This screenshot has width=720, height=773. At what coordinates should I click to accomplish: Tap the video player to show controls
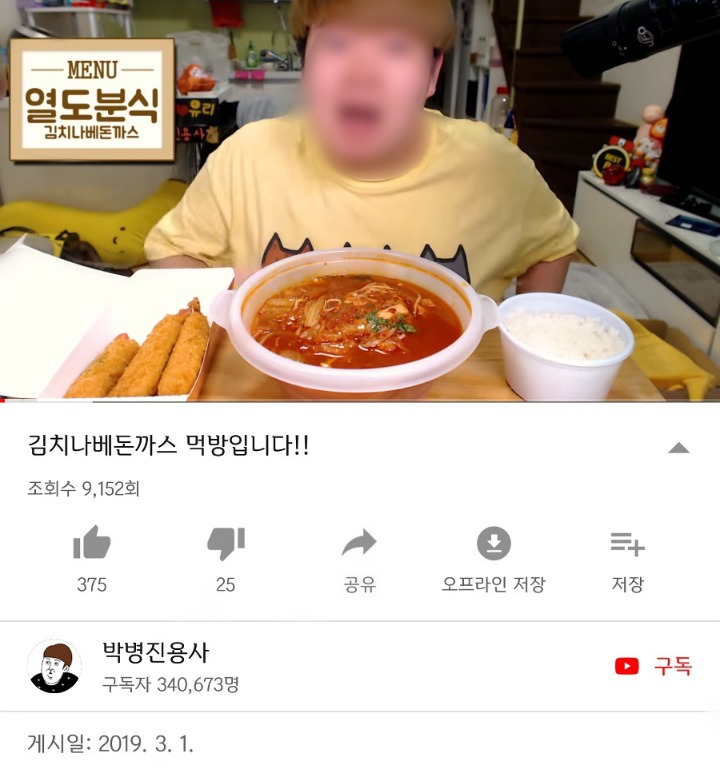pyautogui.click(x=360, y=200)
